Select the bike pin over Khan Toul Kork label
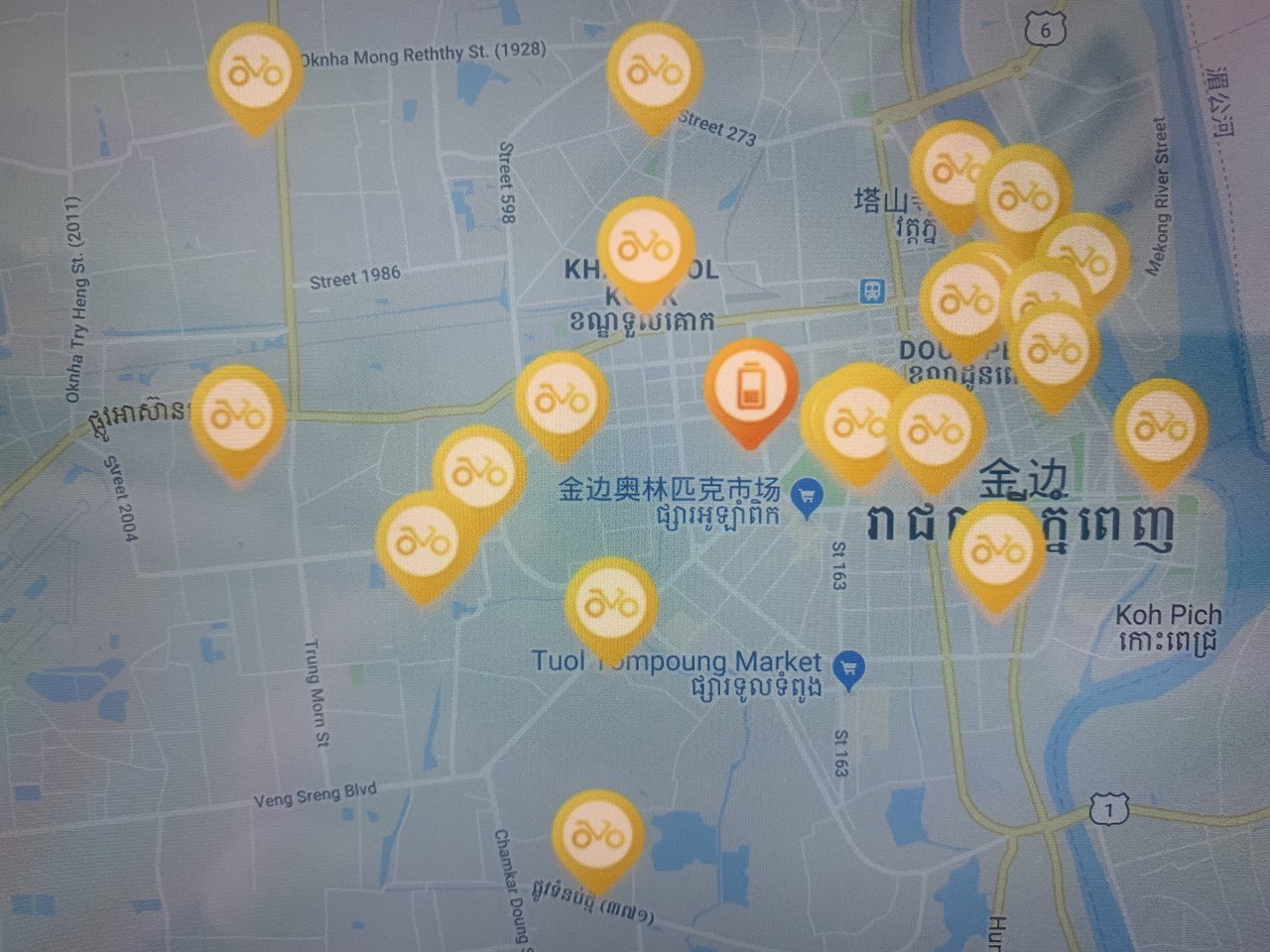The image size is (1270, 952). [x=646, y=245]
